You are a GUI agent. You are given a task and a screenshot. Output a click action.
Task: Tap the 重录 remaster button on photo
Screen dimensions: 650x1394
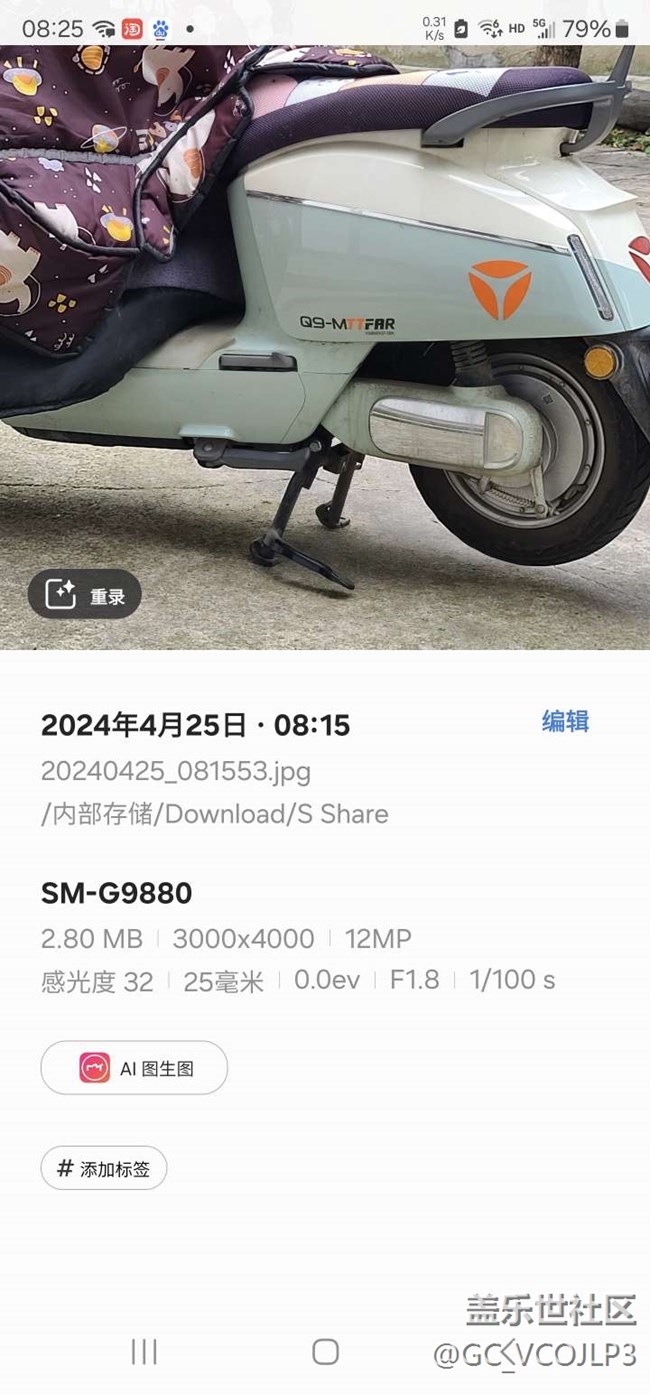pos(85,595)
